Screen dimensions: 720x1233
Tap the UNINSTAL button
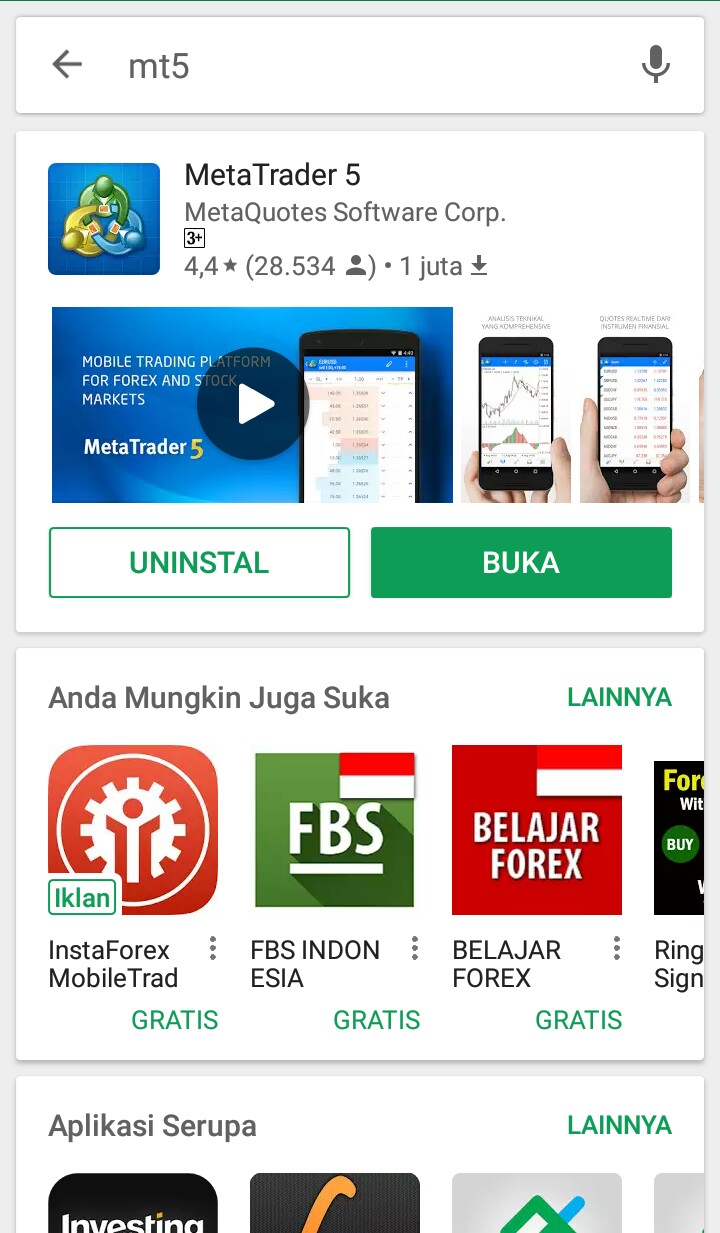pyautogui.click(x=199, y=562)
